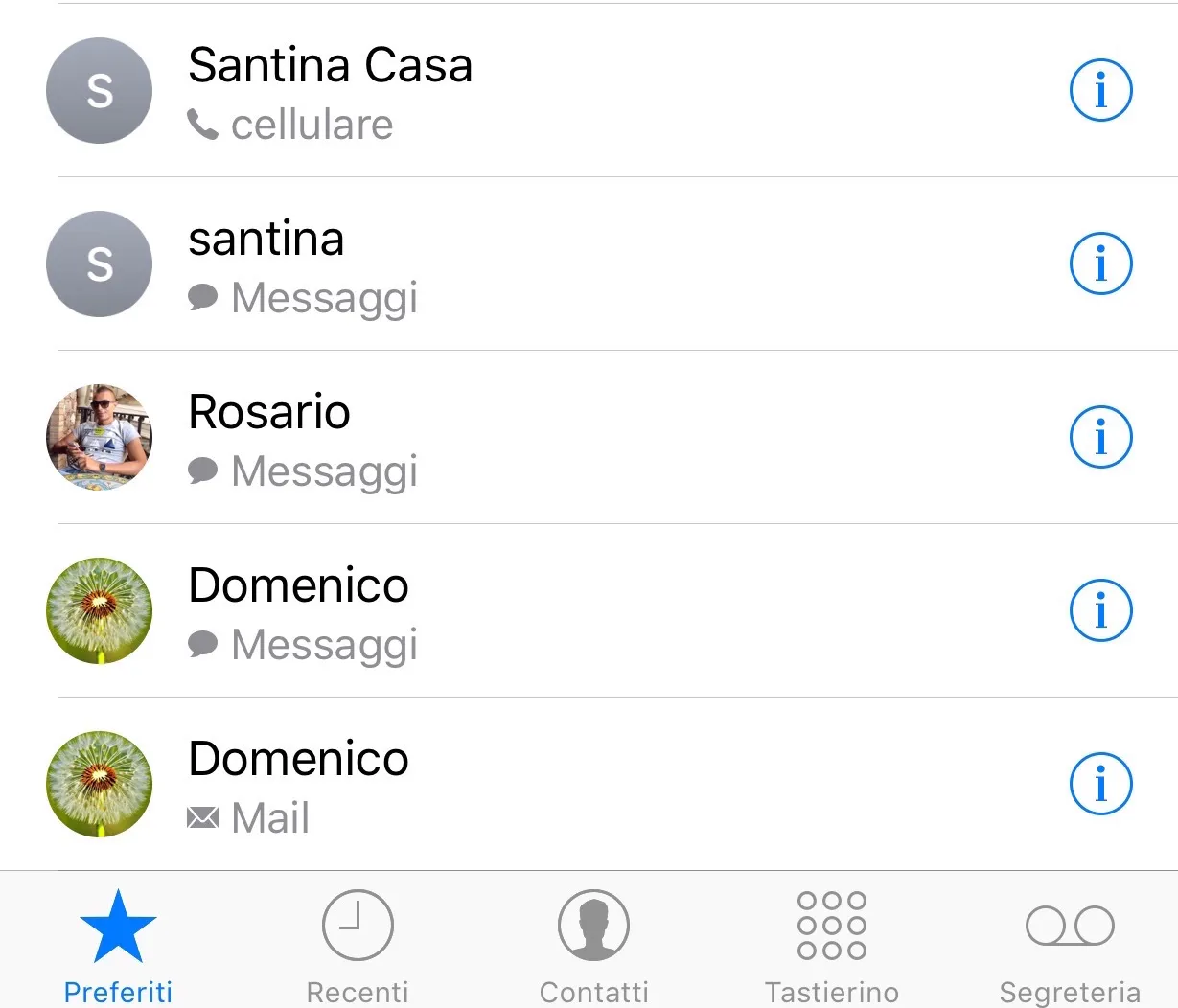This screenshot has height=1008, width=1178.
Task: Open info for Santina Casa
Action: tap(1100, 91)
